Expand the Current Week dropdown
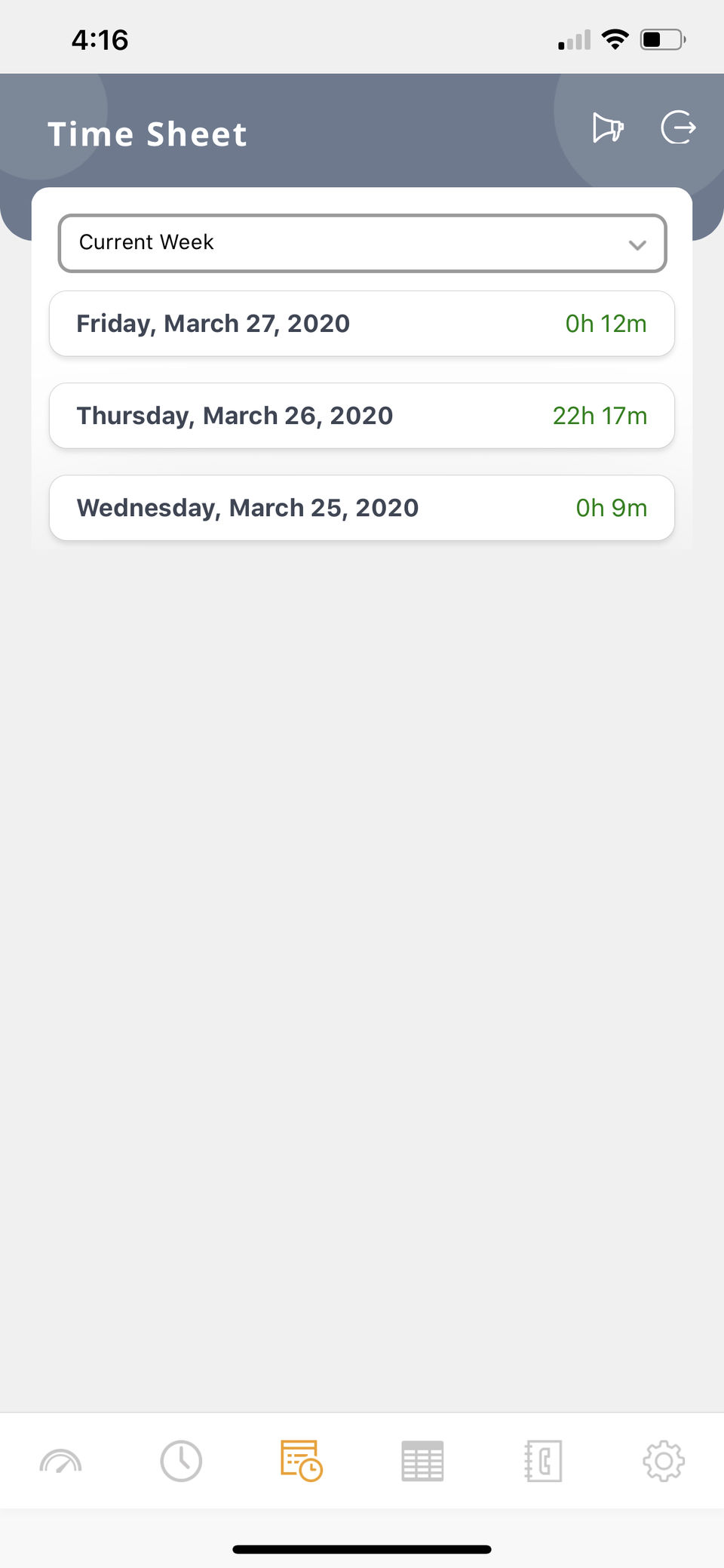The image size is (724, 1568). pyautogui.click(x=362, y=243)
